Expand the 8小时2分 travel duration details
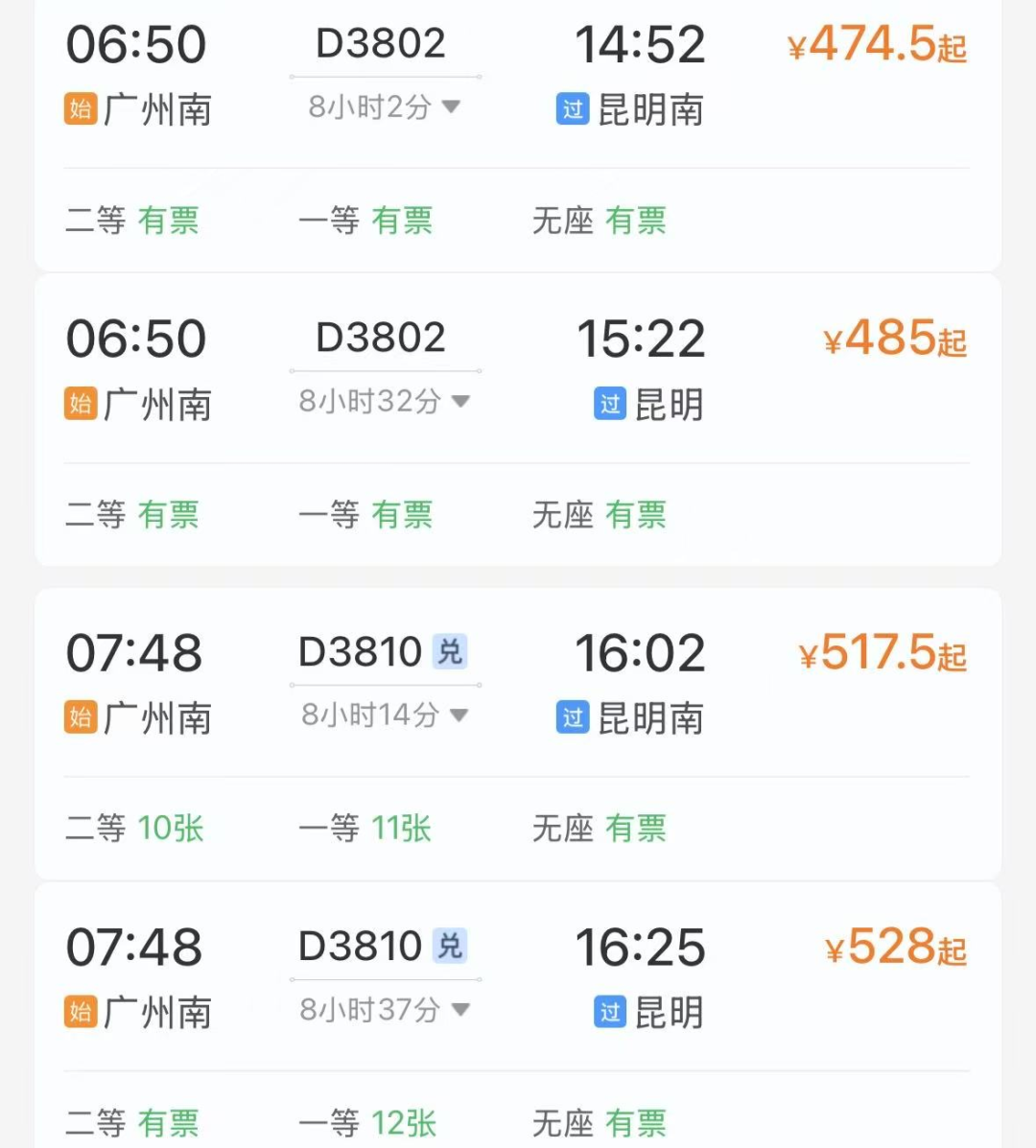This screenshot has height=1148, width=1036. tap(382, 107)
